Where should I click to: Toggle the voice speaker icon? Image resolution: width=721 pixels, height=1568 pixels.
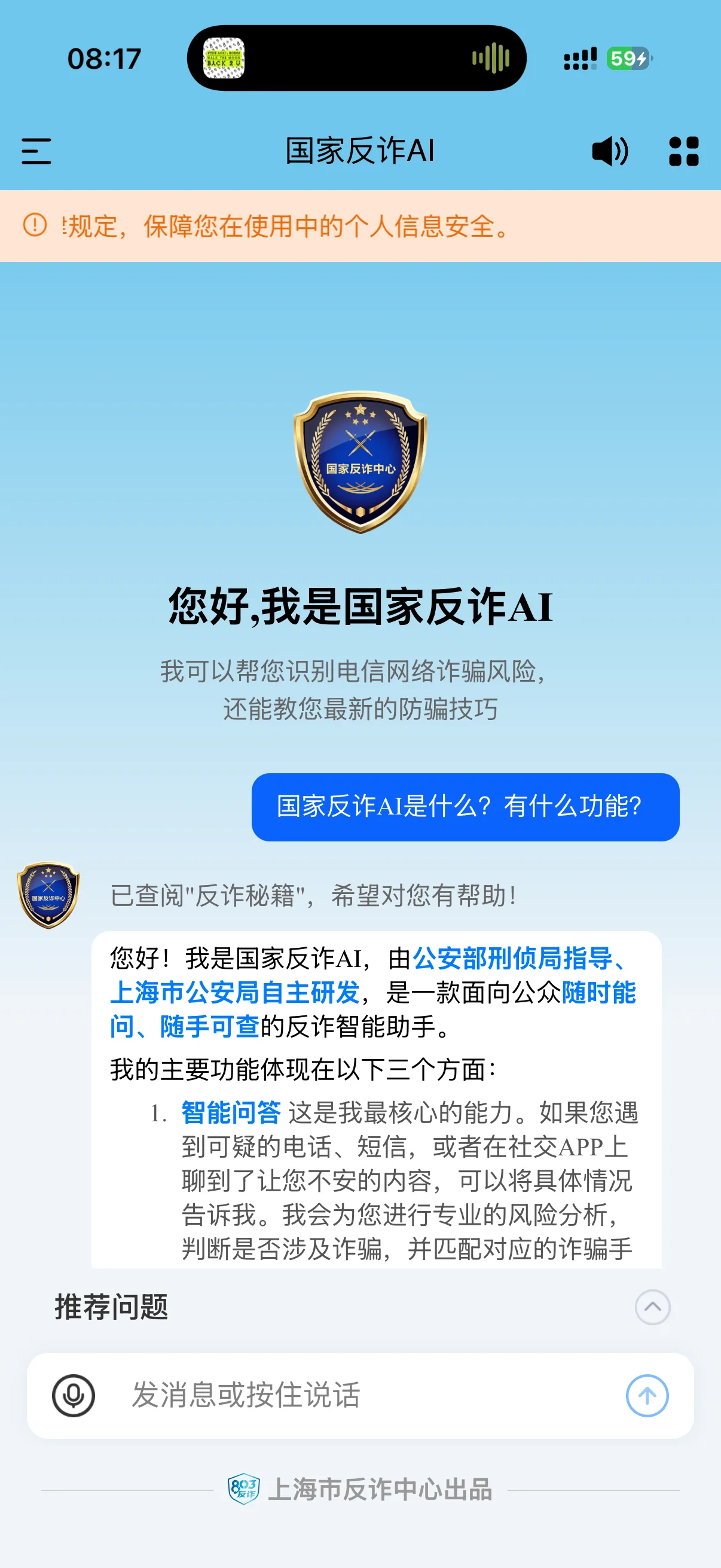(610, 151)
